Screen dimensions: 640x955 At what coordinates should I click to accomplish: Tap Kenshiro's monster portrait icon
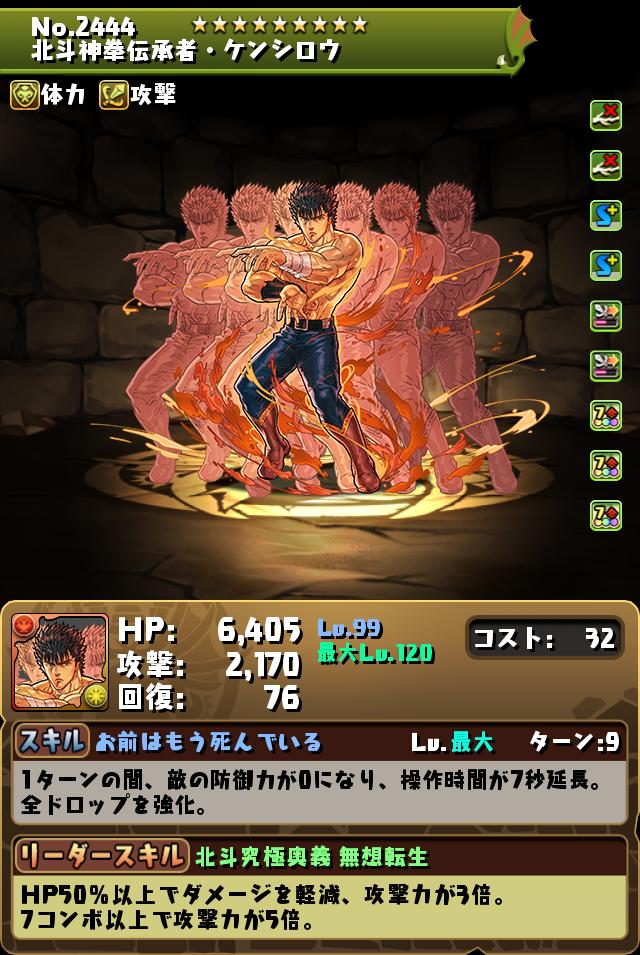point(59,661)
